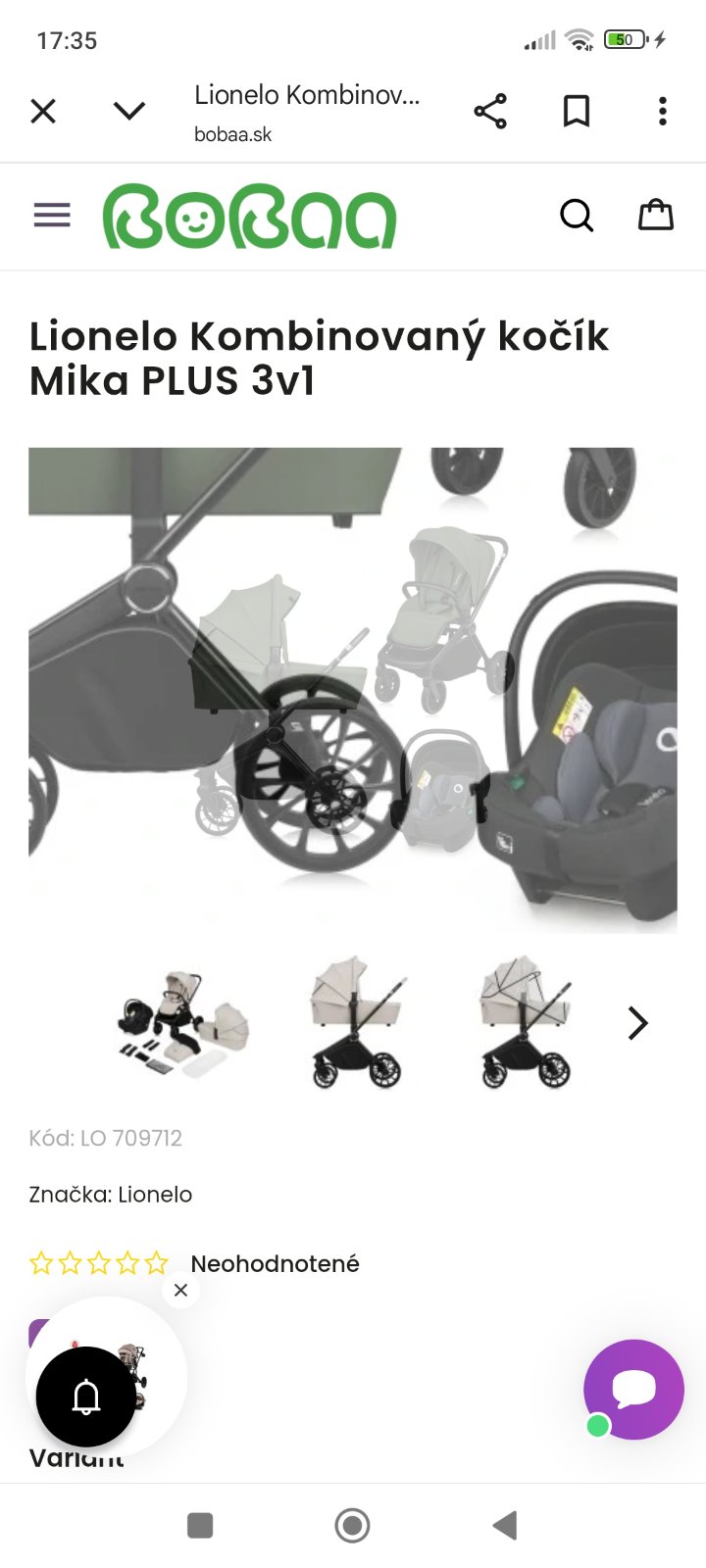Rate the product with five stars

click(x=156, y=1263)
